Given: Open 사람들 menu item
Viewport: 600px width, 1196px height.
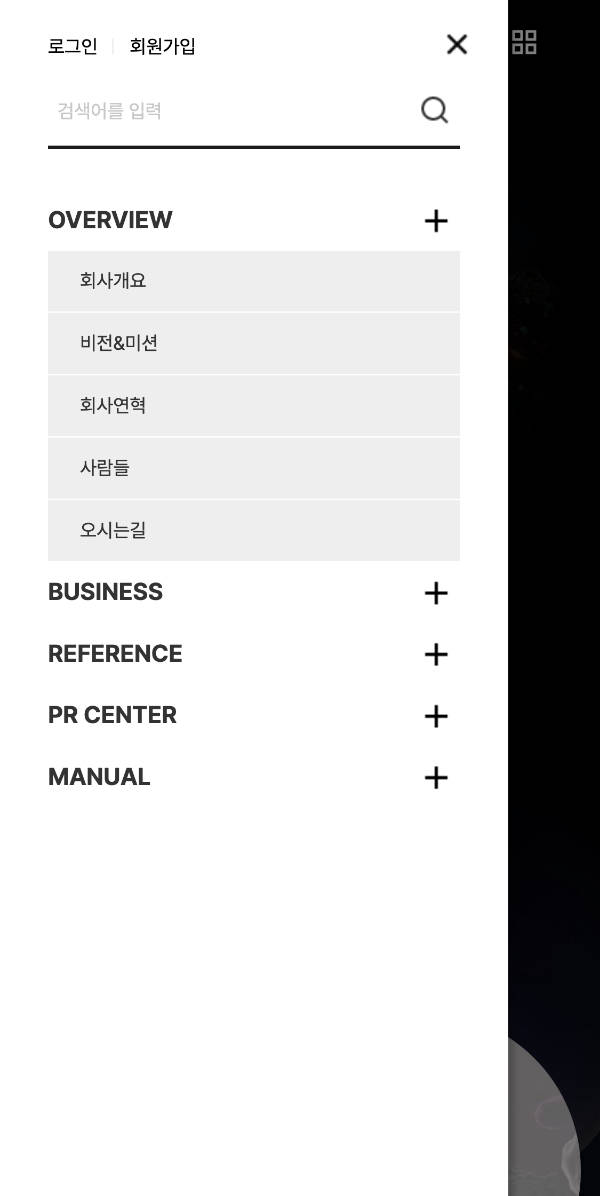Looking at the screenshot, I should tap(105, 467).
